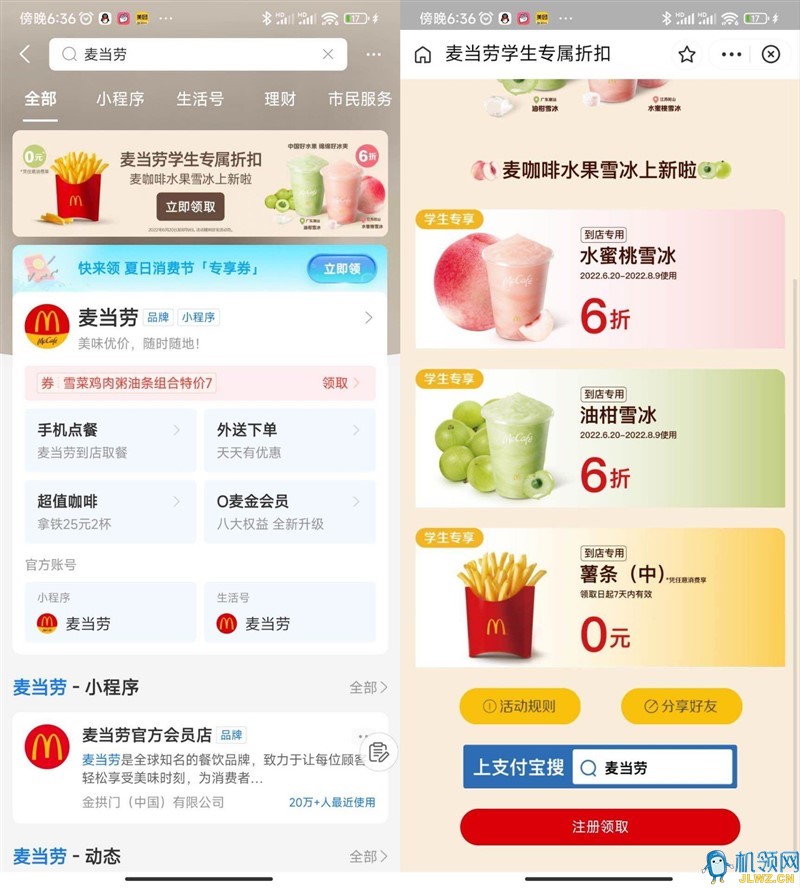The width and height of the screenshot is (800, 888).
Task: Open the 水蜜桃雪冰 6折 coupon card
Action: click(x=600, y=280)
